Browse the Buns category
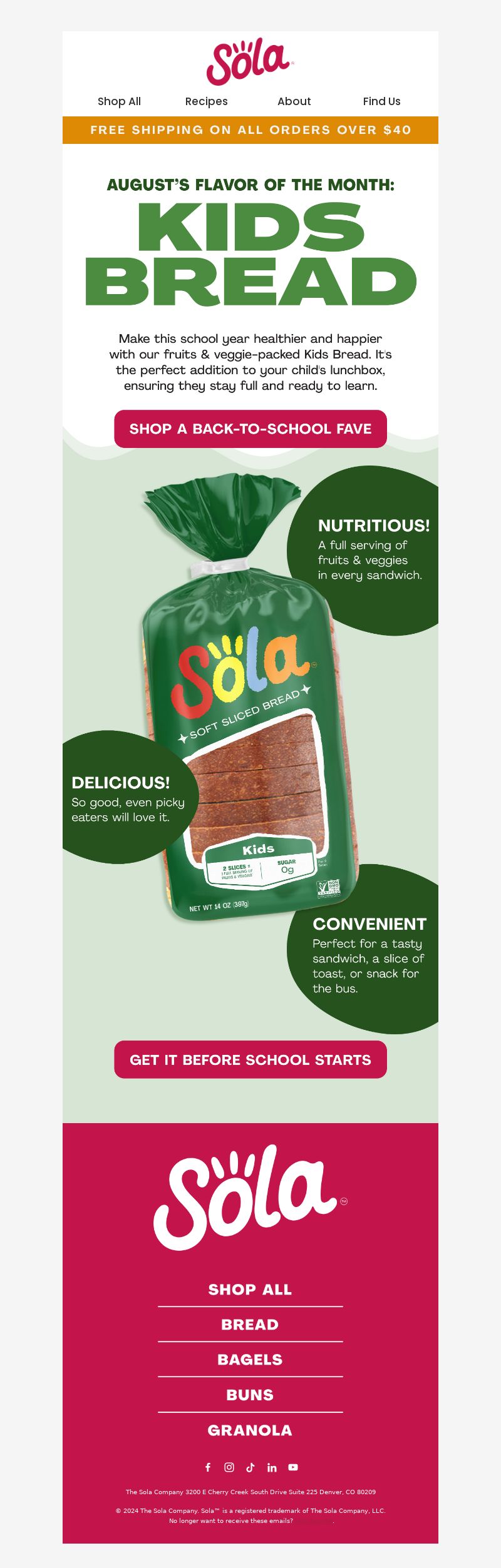This screenshot has width=501, height=1568. [x=250, y=1395]
